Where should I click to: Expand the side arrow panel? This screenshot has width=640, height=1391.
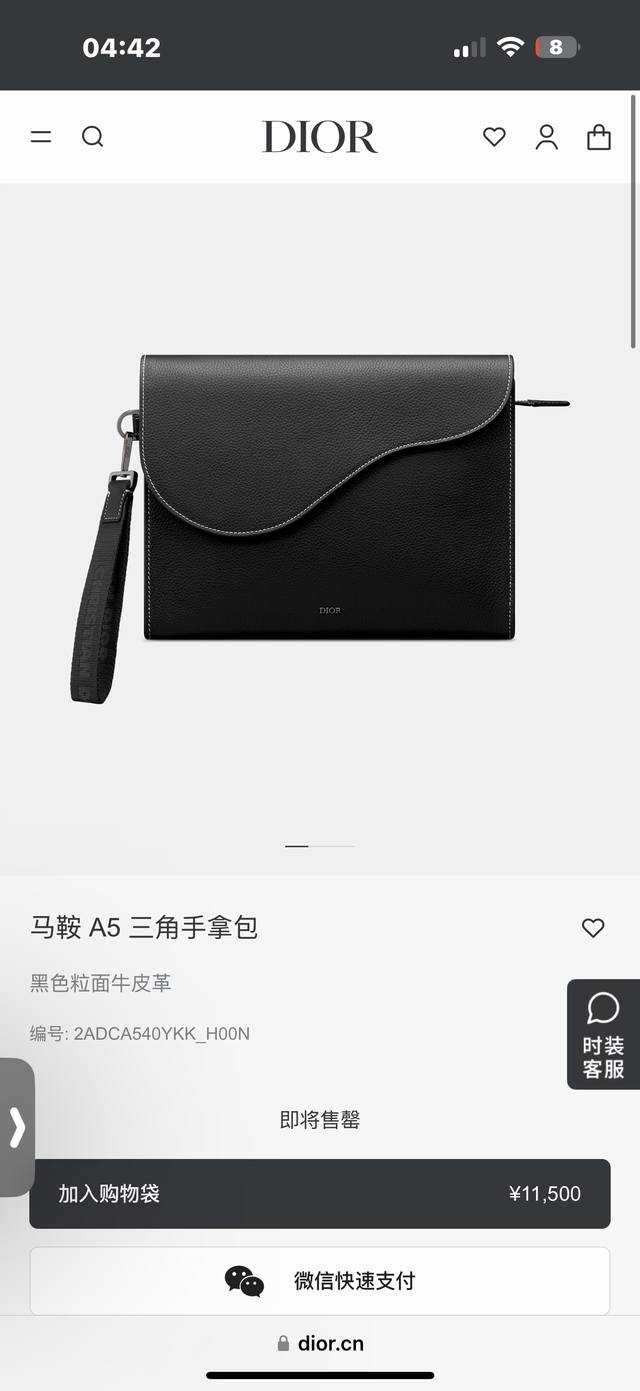pos(17,1127)
